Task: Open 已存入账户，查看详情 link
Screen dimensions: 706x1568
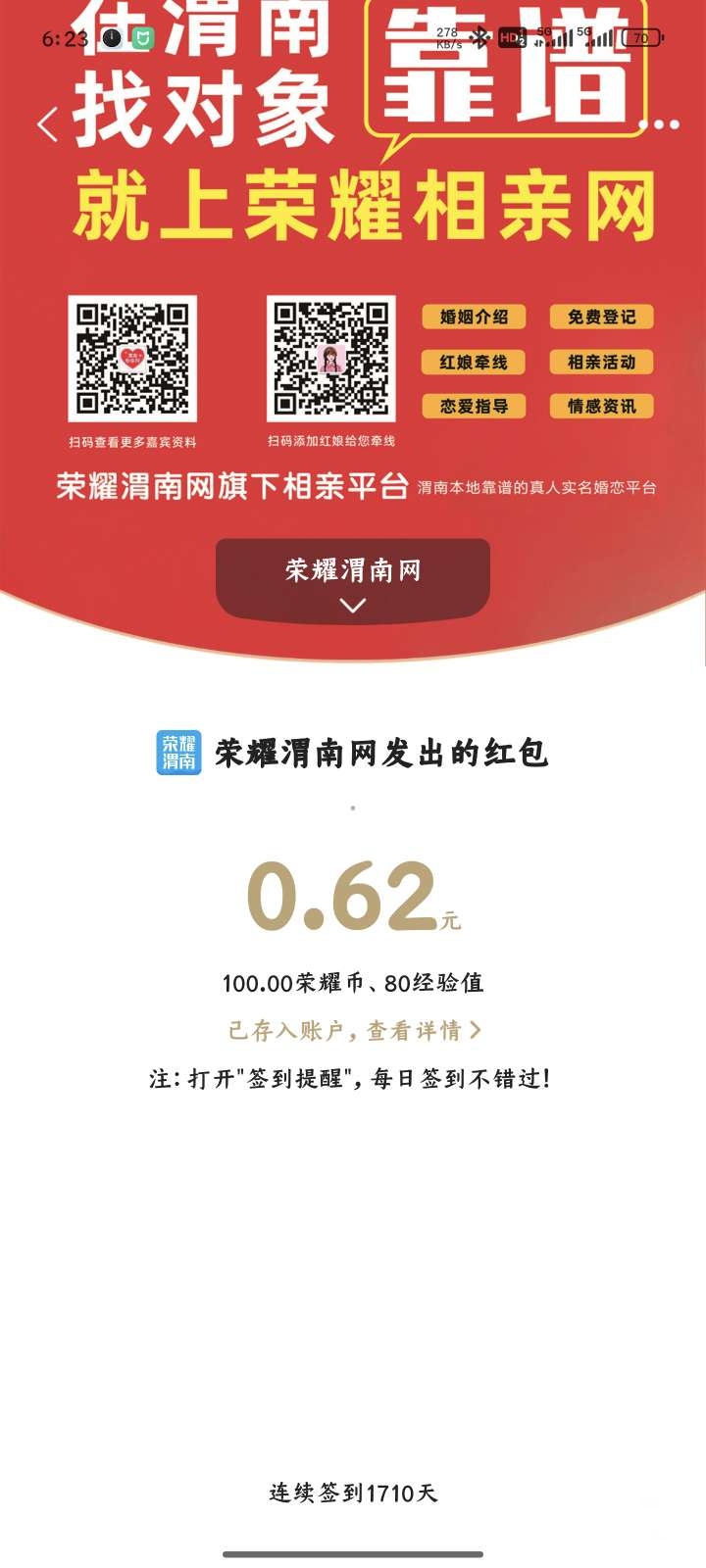Action: pos(354,1030)
